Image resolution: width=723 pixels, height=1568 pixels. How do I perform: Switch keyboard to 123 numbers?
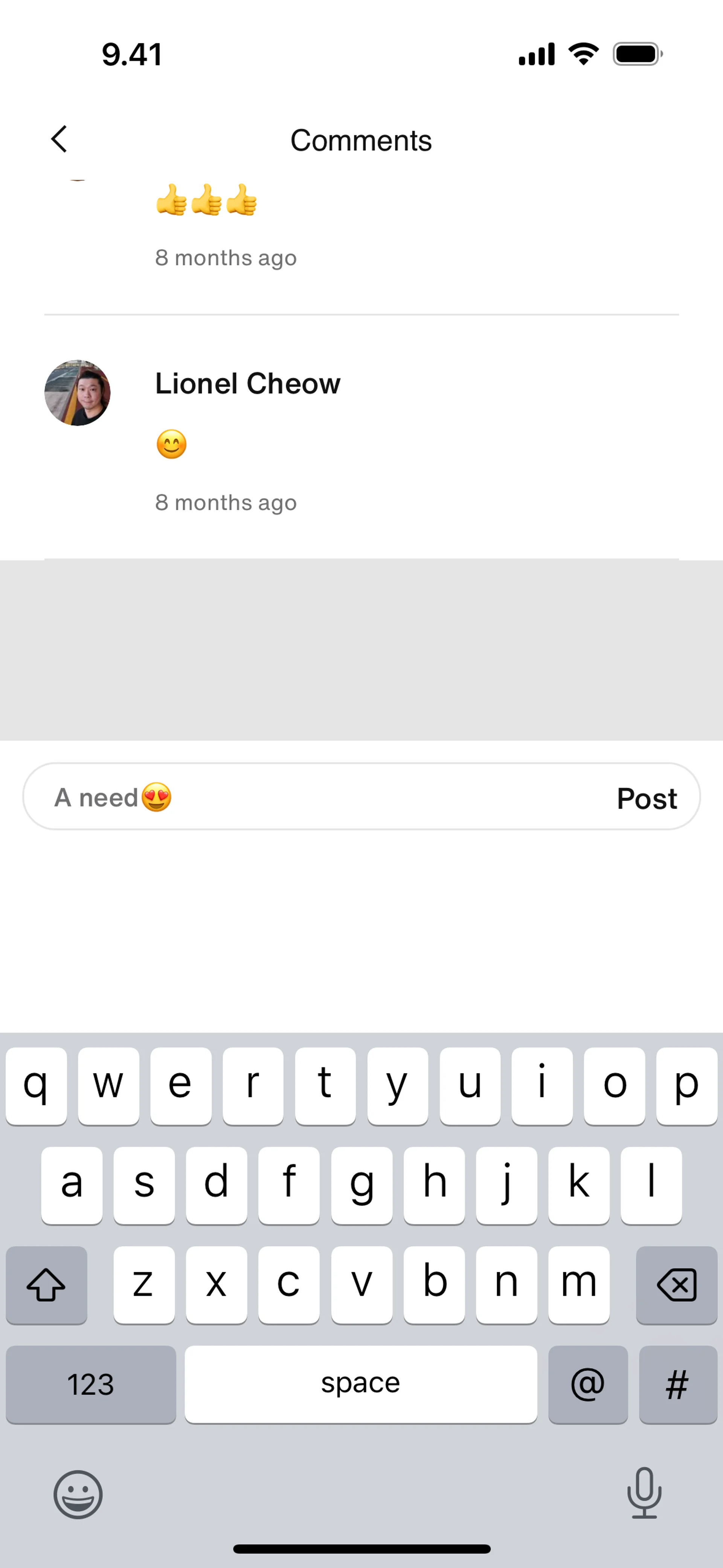91,1384
